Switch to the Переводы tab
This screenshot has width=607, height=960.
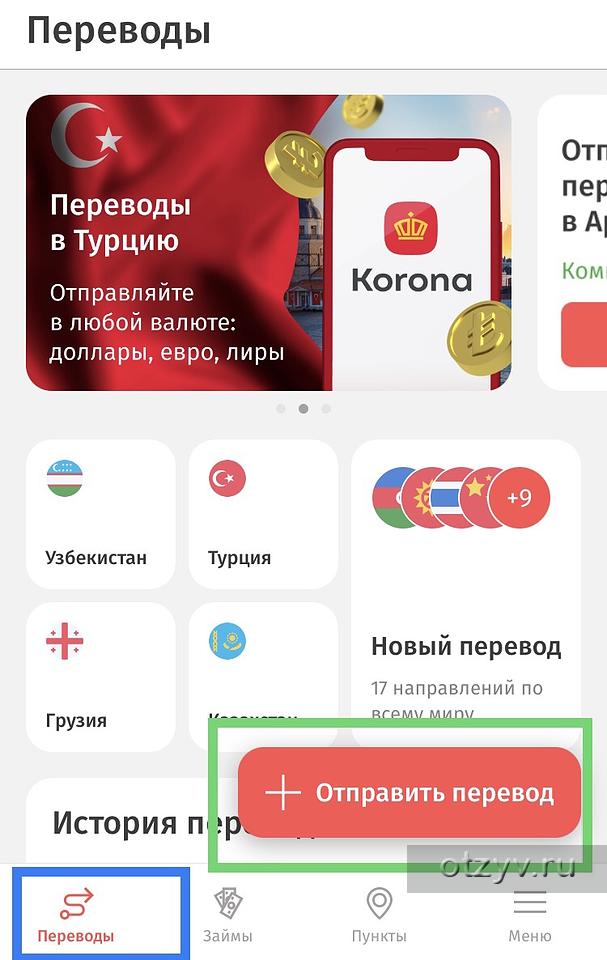[x=77, y=915]
